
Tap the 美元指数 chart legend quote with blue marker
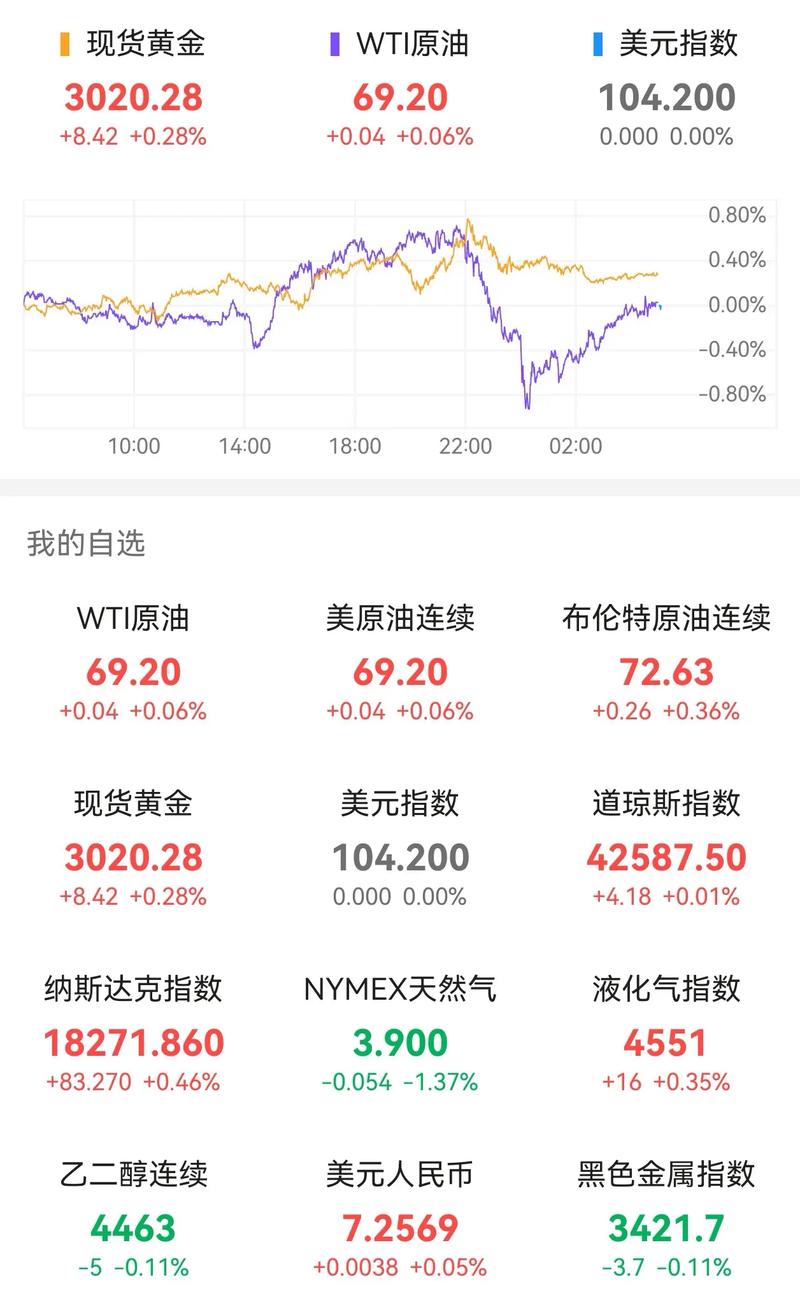pos(666,90)
